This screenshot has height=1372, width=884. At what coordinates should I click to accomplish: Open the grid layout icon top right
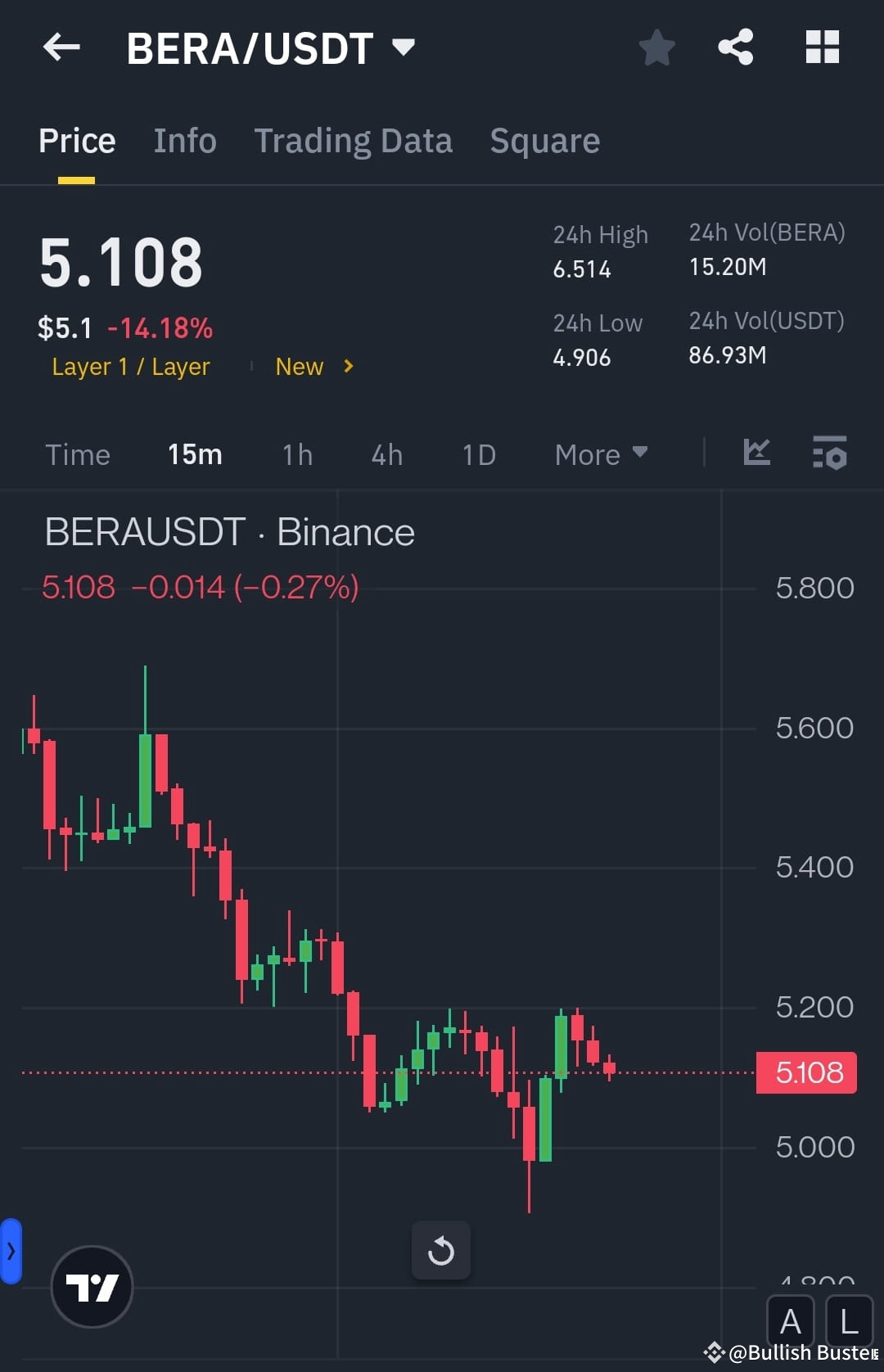tap(822, 47)
